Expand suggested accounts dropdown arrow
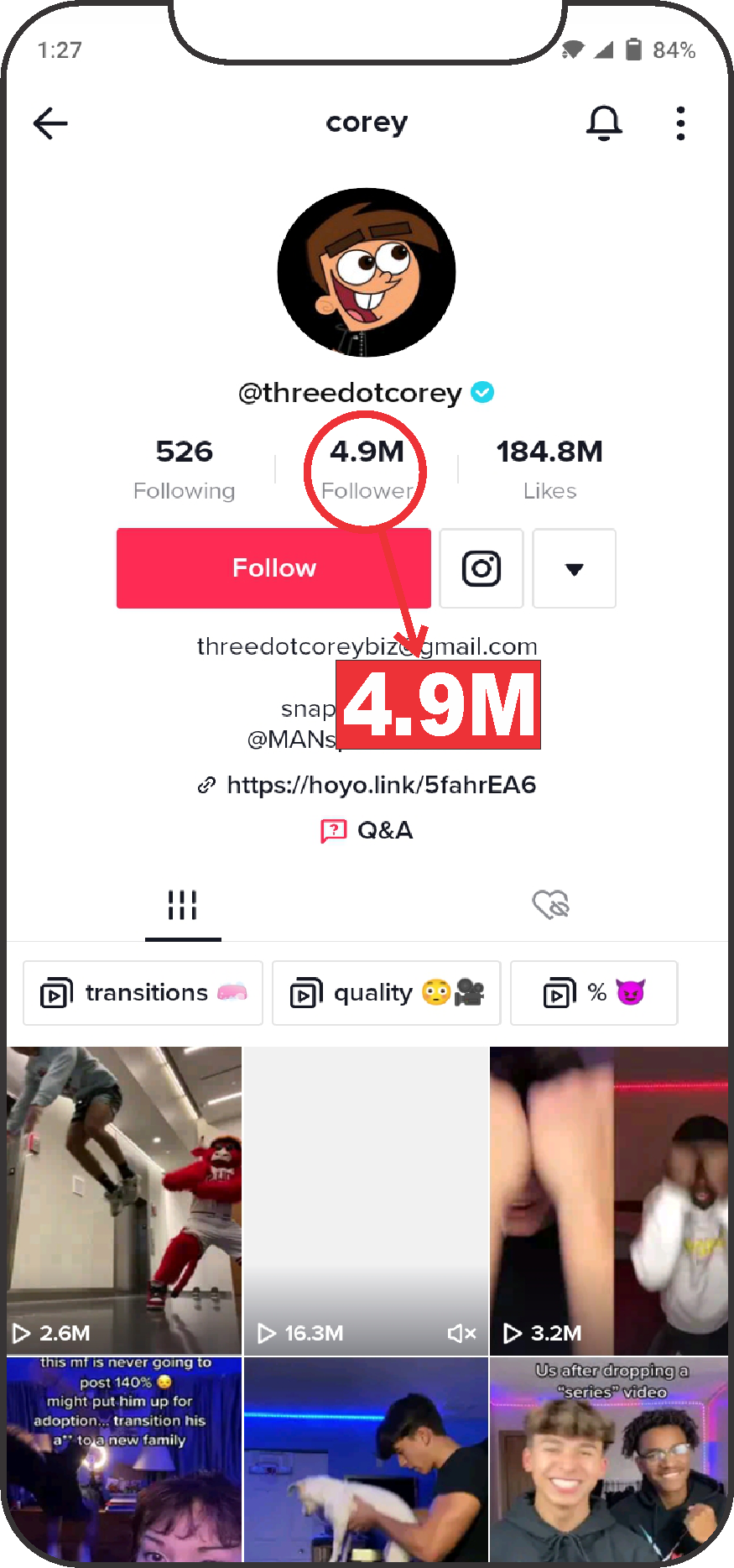The image size is (734, 1568). click(x=575, y=568)
